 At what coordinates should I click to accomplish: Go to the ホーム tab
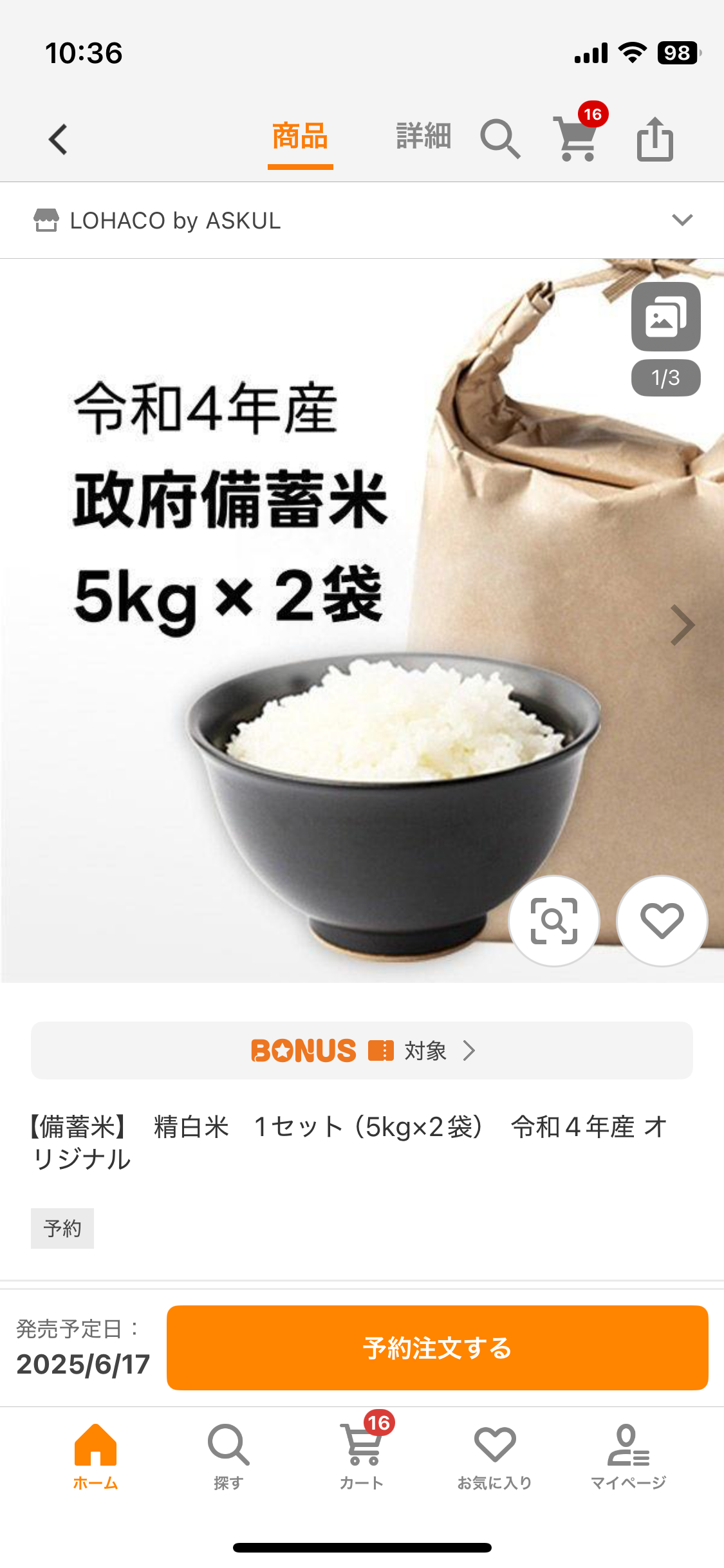(x=95, y=1456)
